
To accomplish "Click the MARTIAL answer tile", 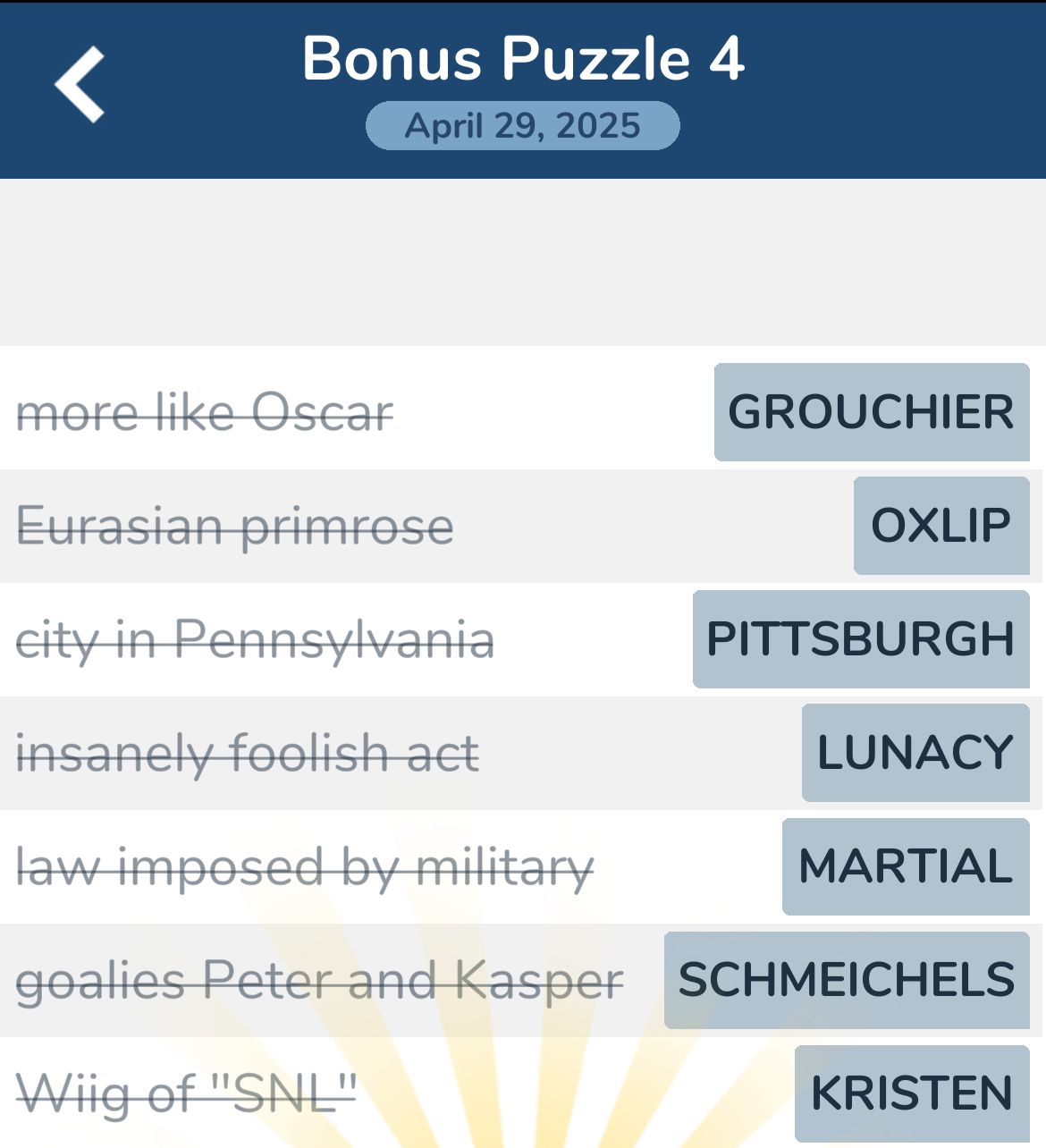I will click(905, 865).
